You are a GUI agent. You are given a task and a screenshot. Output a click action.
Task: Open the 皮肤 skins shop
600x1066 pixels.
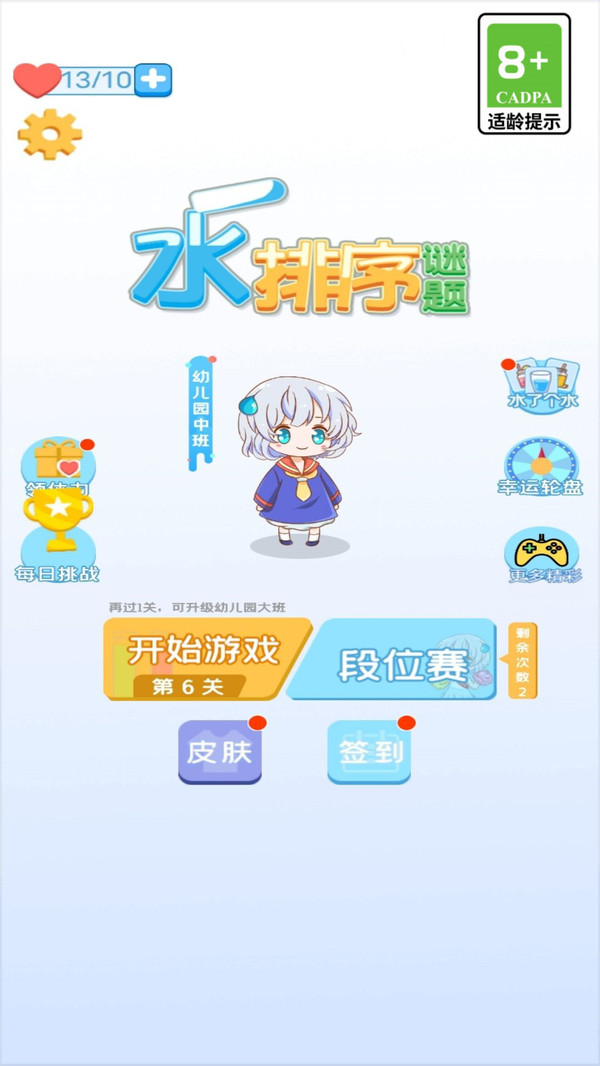pos(221,752)
